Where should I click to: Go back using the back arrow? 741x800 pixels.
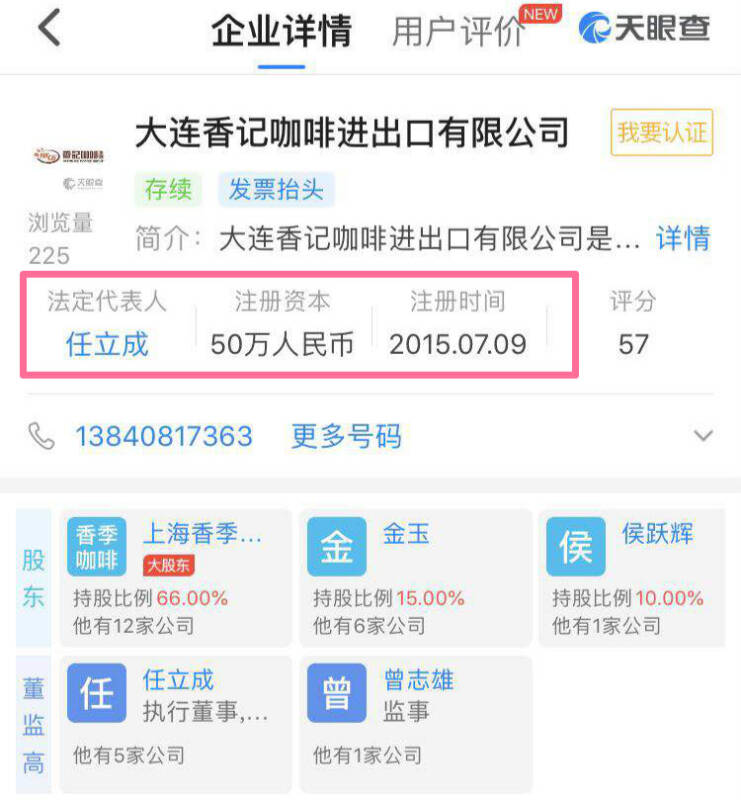49,29
